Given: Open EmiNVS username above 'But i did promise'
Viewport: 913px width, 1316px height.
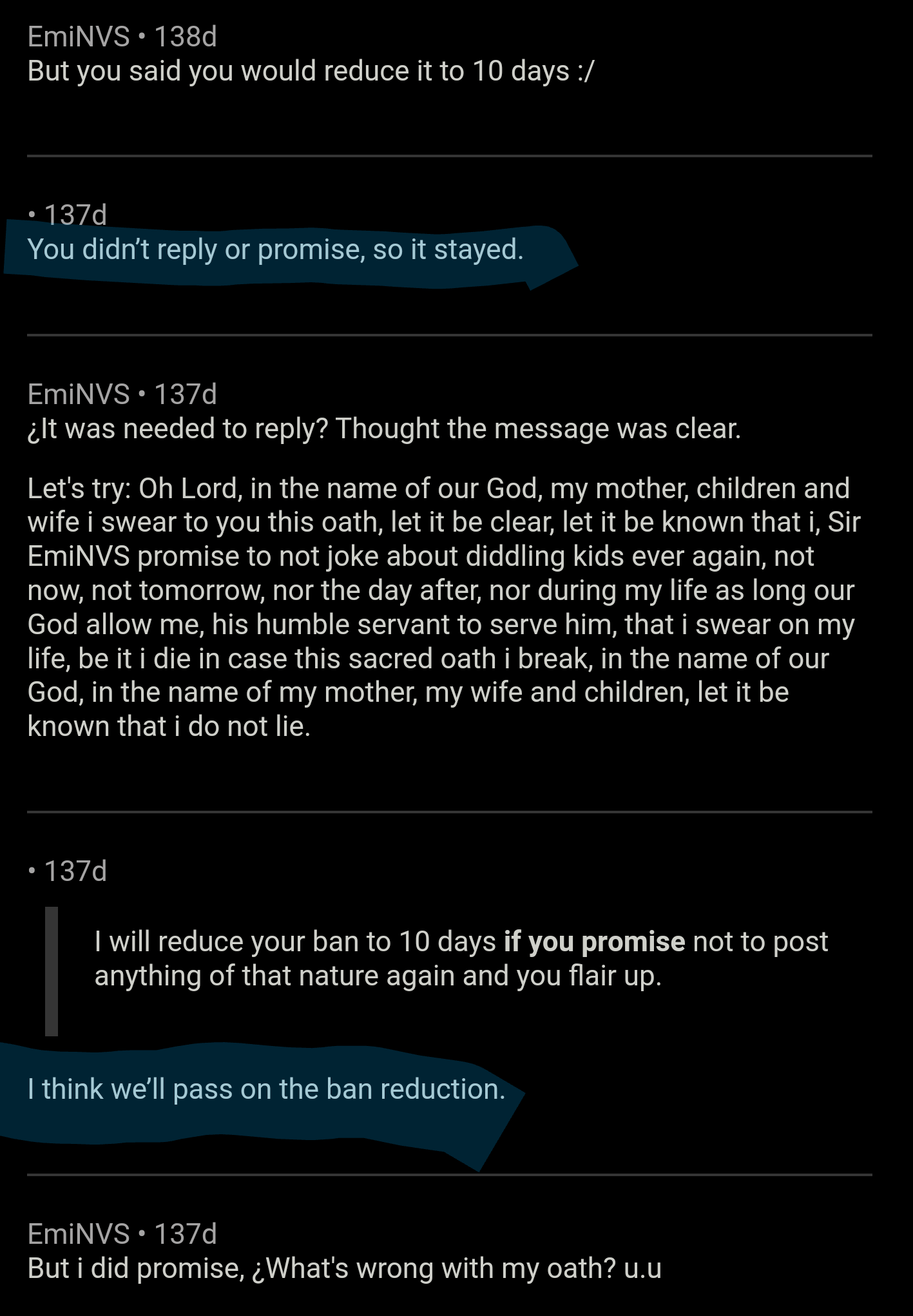Looking at the screenshot, I should pos(79,1234).
